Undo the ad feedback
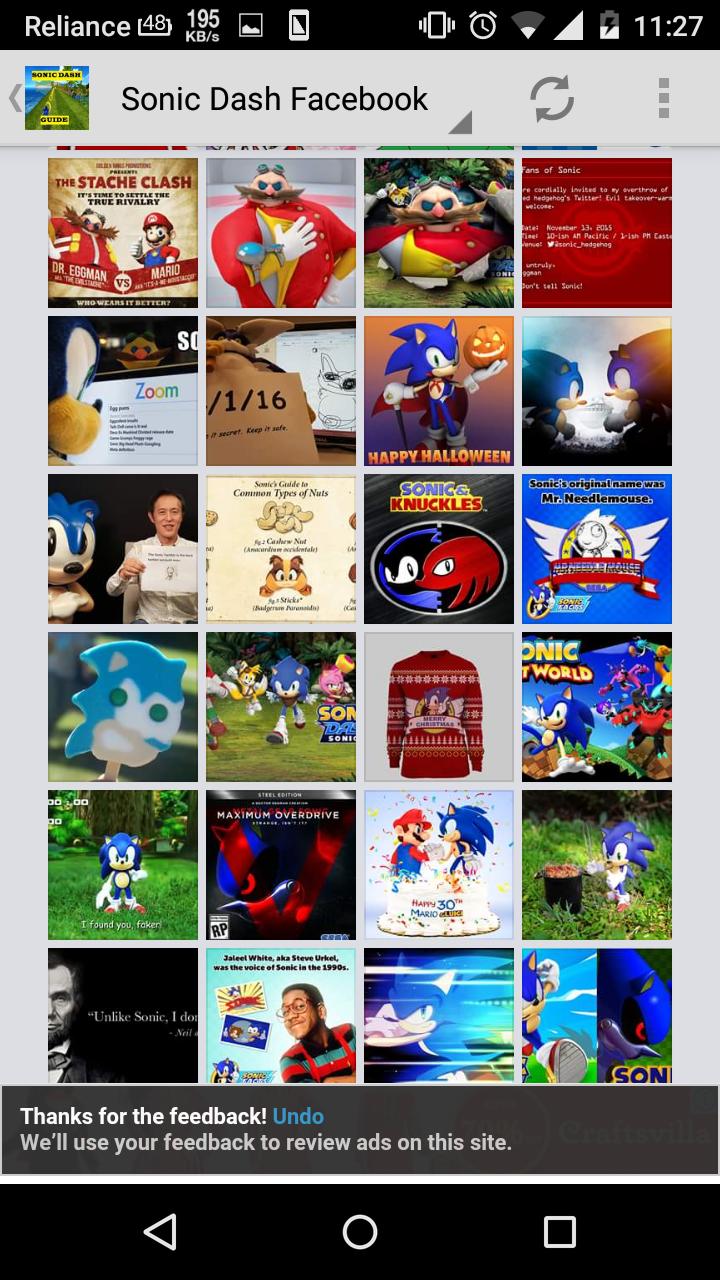 coord(298,1116)
